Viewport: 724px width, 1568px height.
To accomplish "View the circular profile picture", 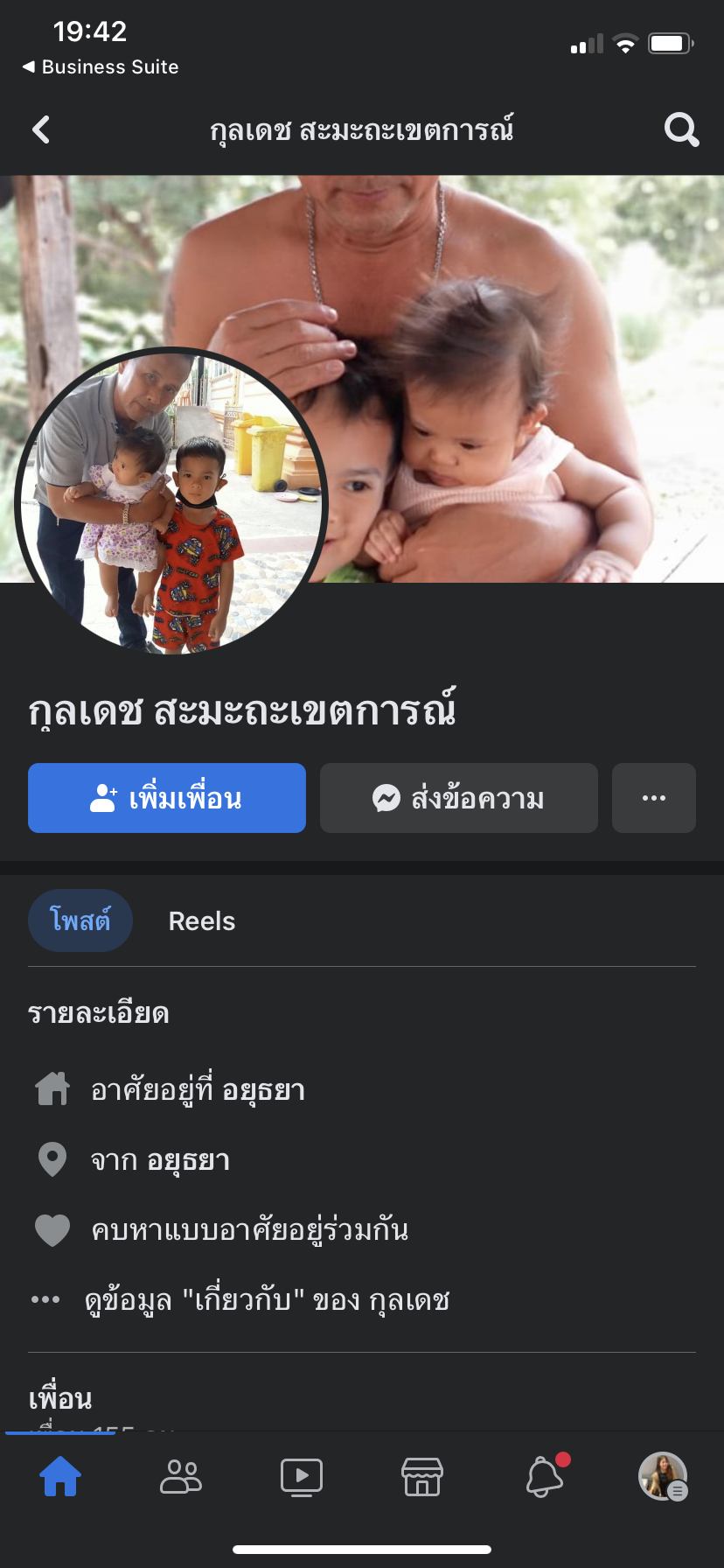I will tap(171, 500).
